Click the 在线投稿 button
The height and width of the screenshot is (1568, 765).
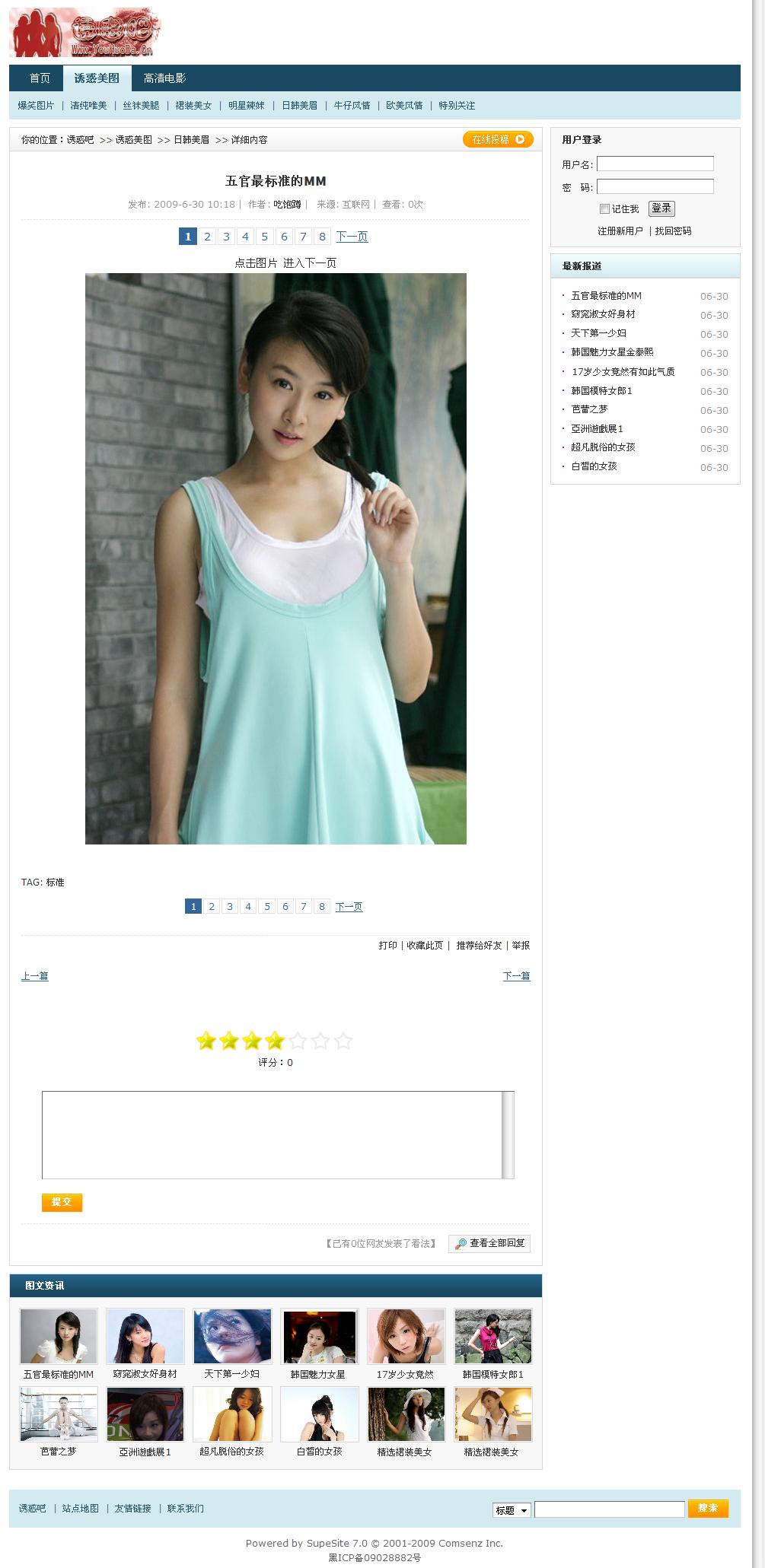pos(498,139)
